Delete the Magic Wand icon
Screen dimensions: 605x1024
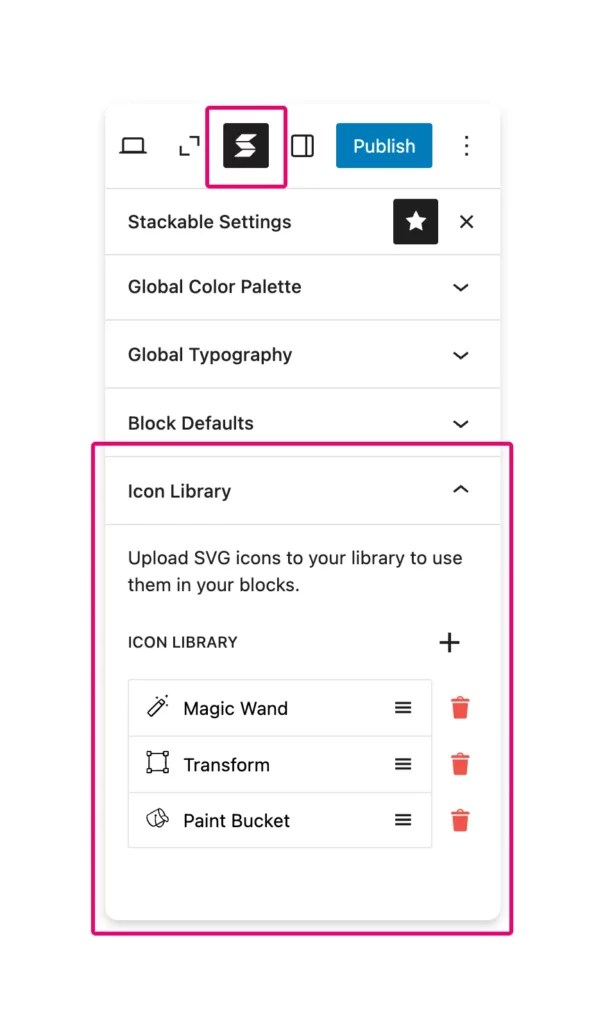point(461,707)
